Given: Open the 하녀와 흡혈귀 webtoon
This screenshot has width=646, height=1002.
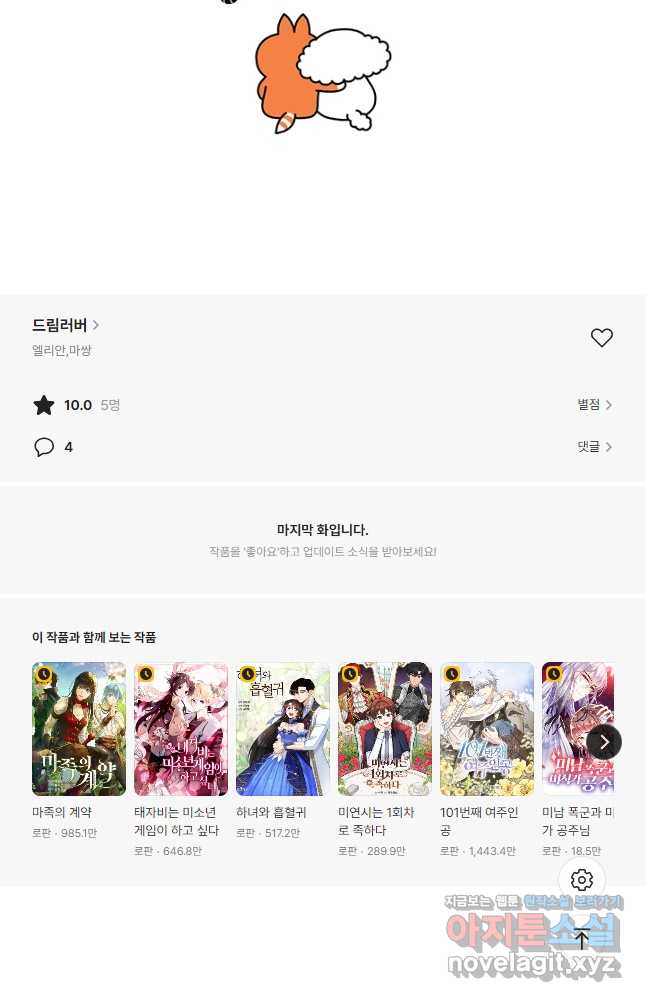Looking at the screenshot, I should point(283,729).
